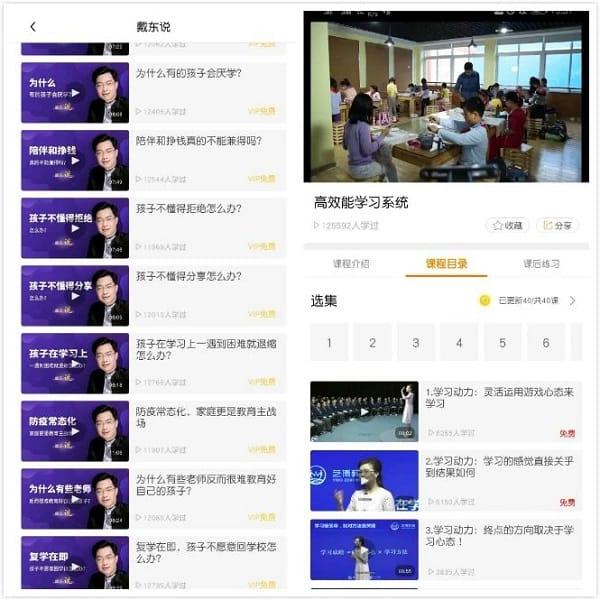Screen dimensions: 600x600
Task: Switch to 课程目录 tab
Action: tap(446, 264)
